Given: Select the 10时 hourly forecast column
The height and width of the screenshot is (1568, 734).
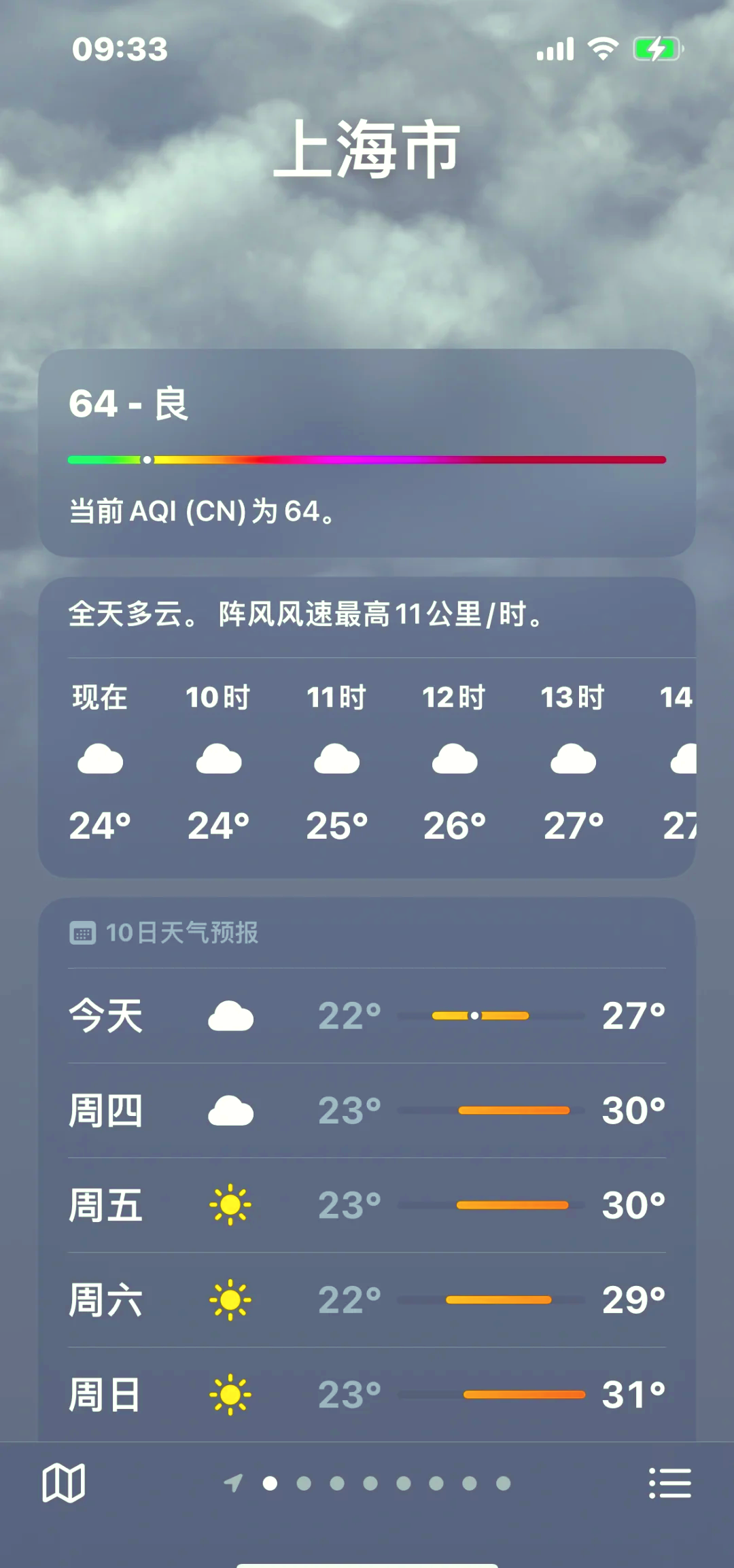Looking at the screenshot, I should click(217, 761).
